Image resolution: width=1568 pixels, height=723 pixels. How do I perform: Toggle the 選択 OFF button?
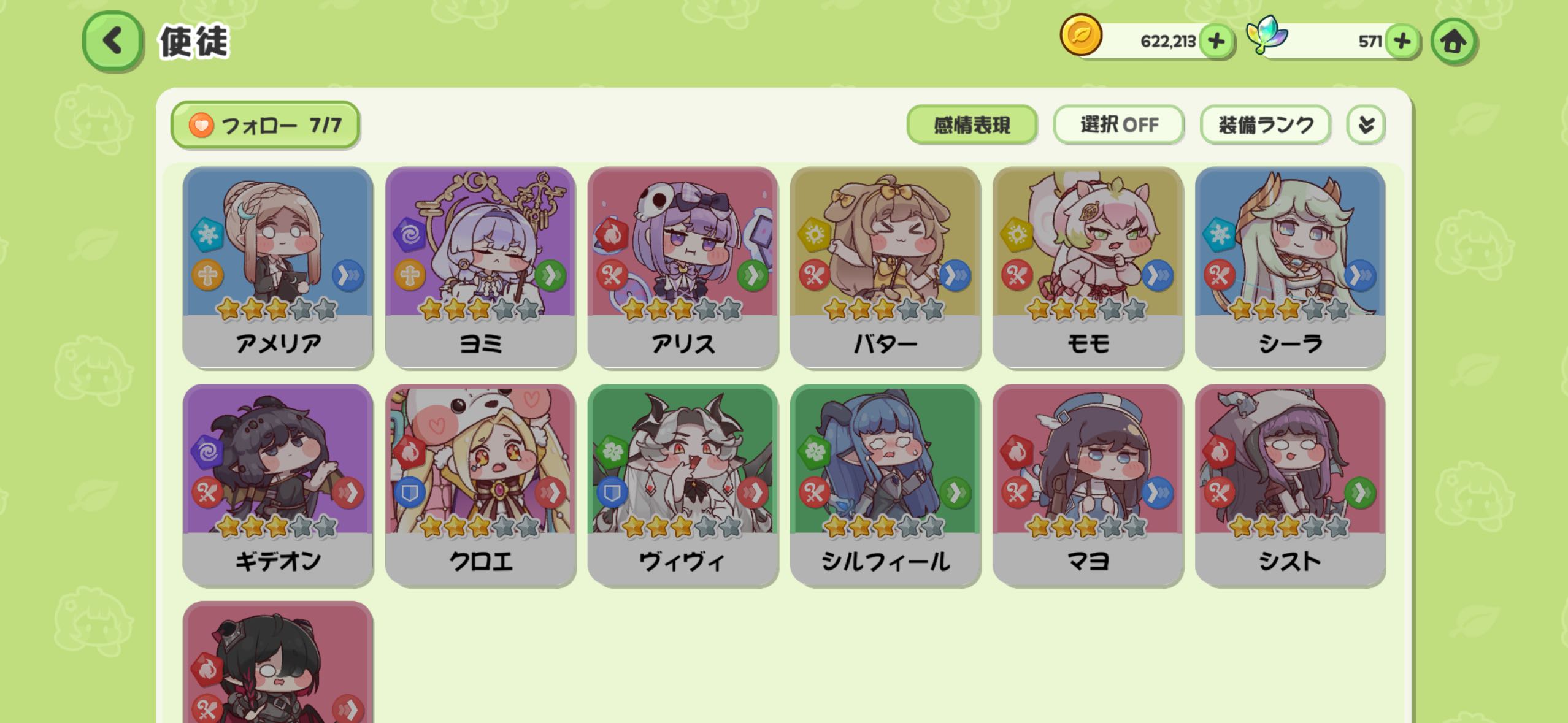1118,125
